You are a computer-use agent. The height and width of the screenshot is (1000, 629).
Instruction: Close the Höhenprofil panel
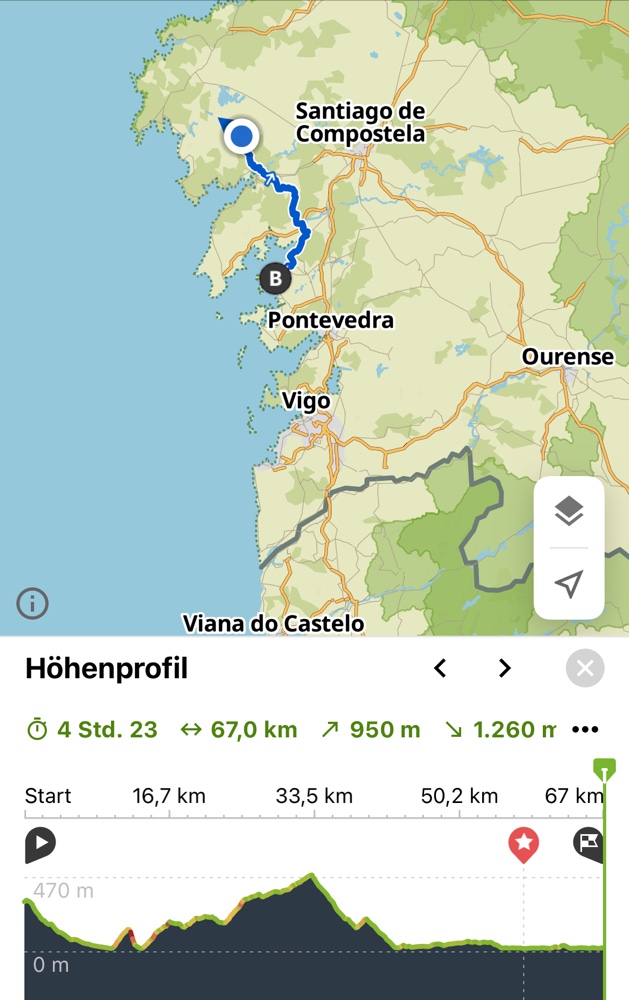coord(585,669)
